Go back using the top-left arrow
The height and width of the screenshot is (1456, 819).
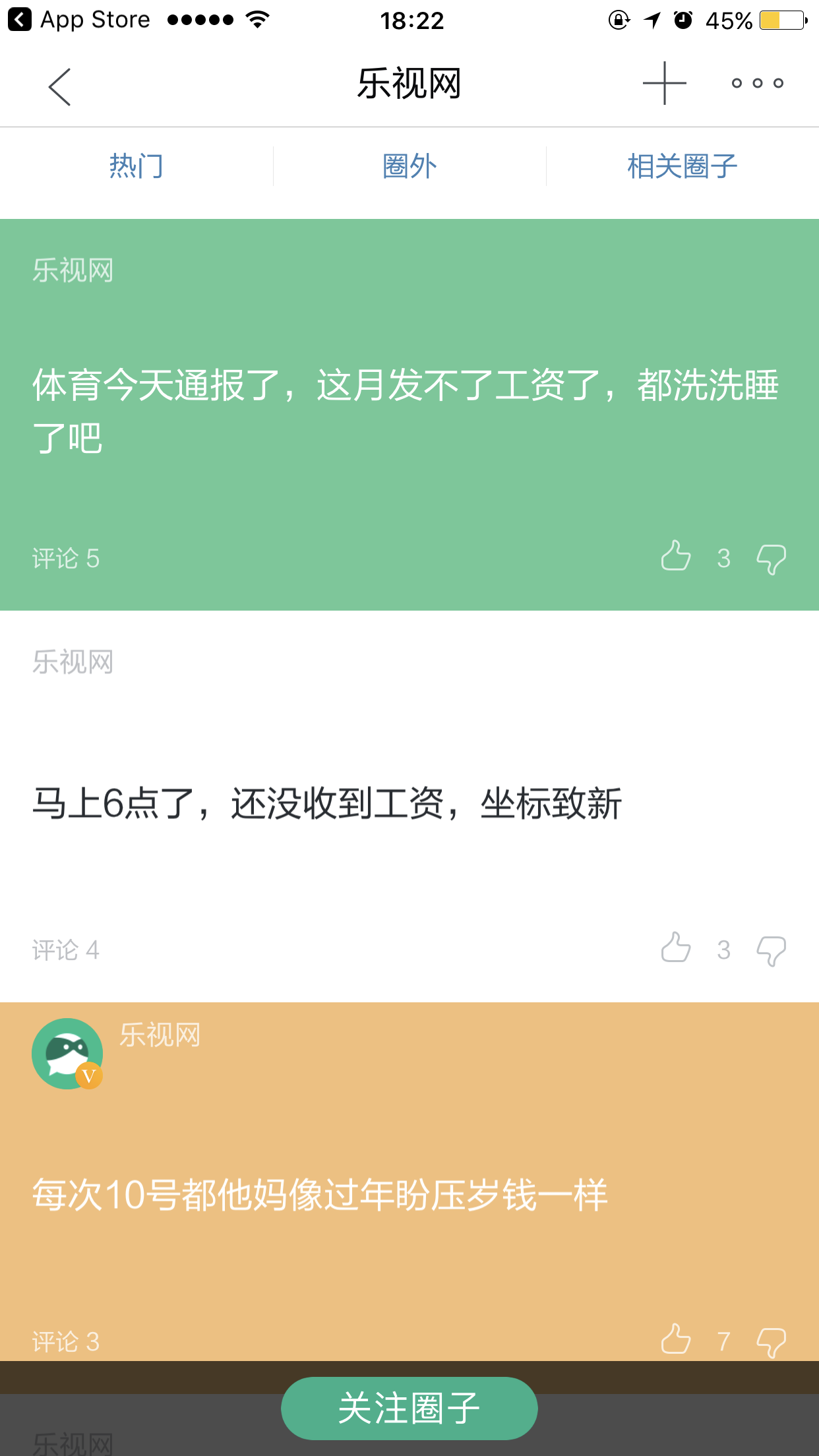click(59, 86)
